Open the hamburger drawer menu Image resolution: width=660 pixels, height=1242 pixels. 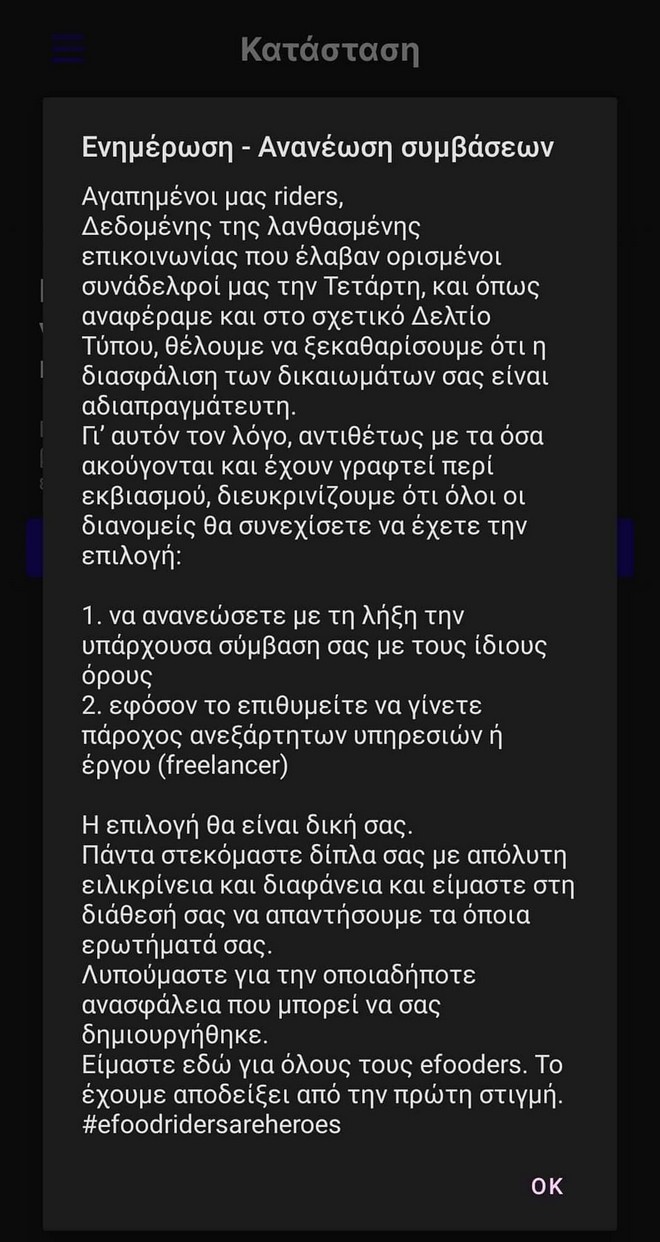coord(68,48)
